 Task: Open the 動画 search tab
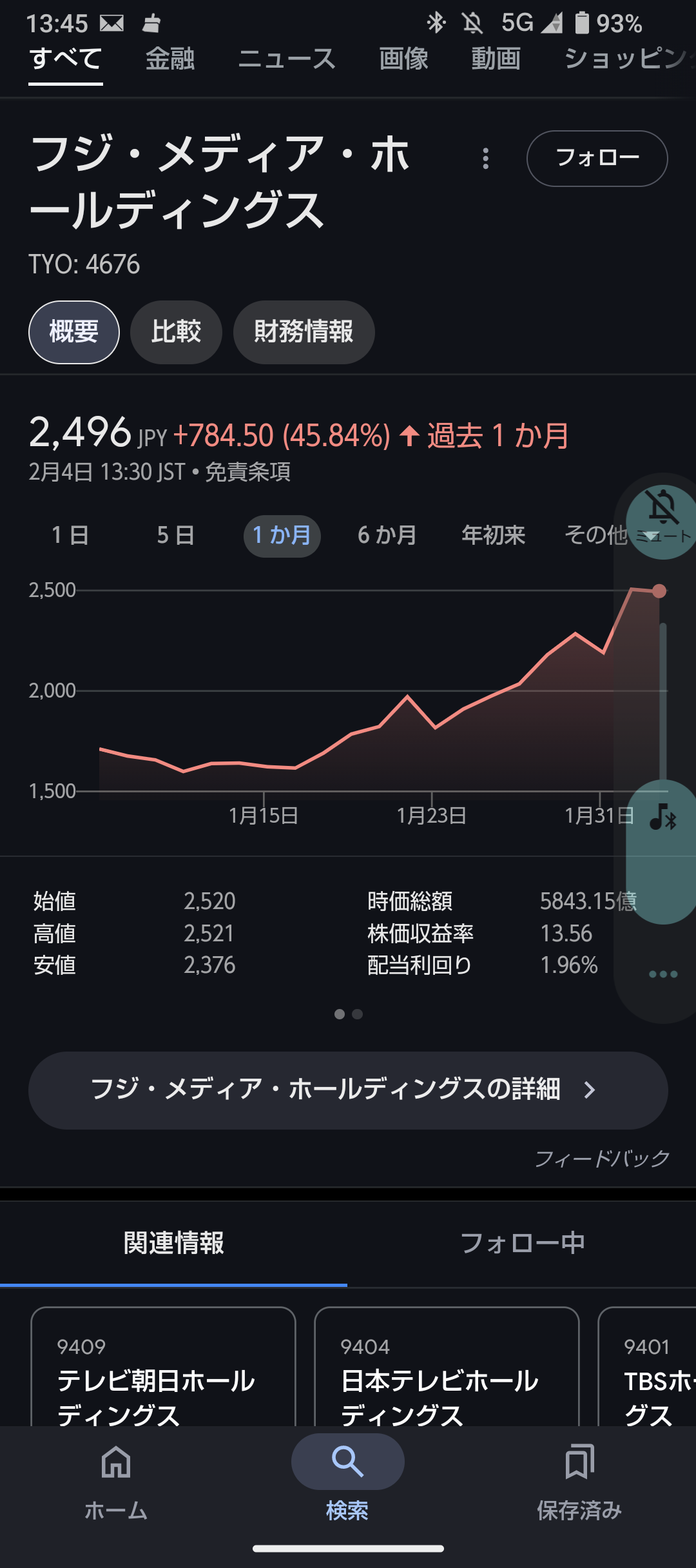(x=496, y=59)
